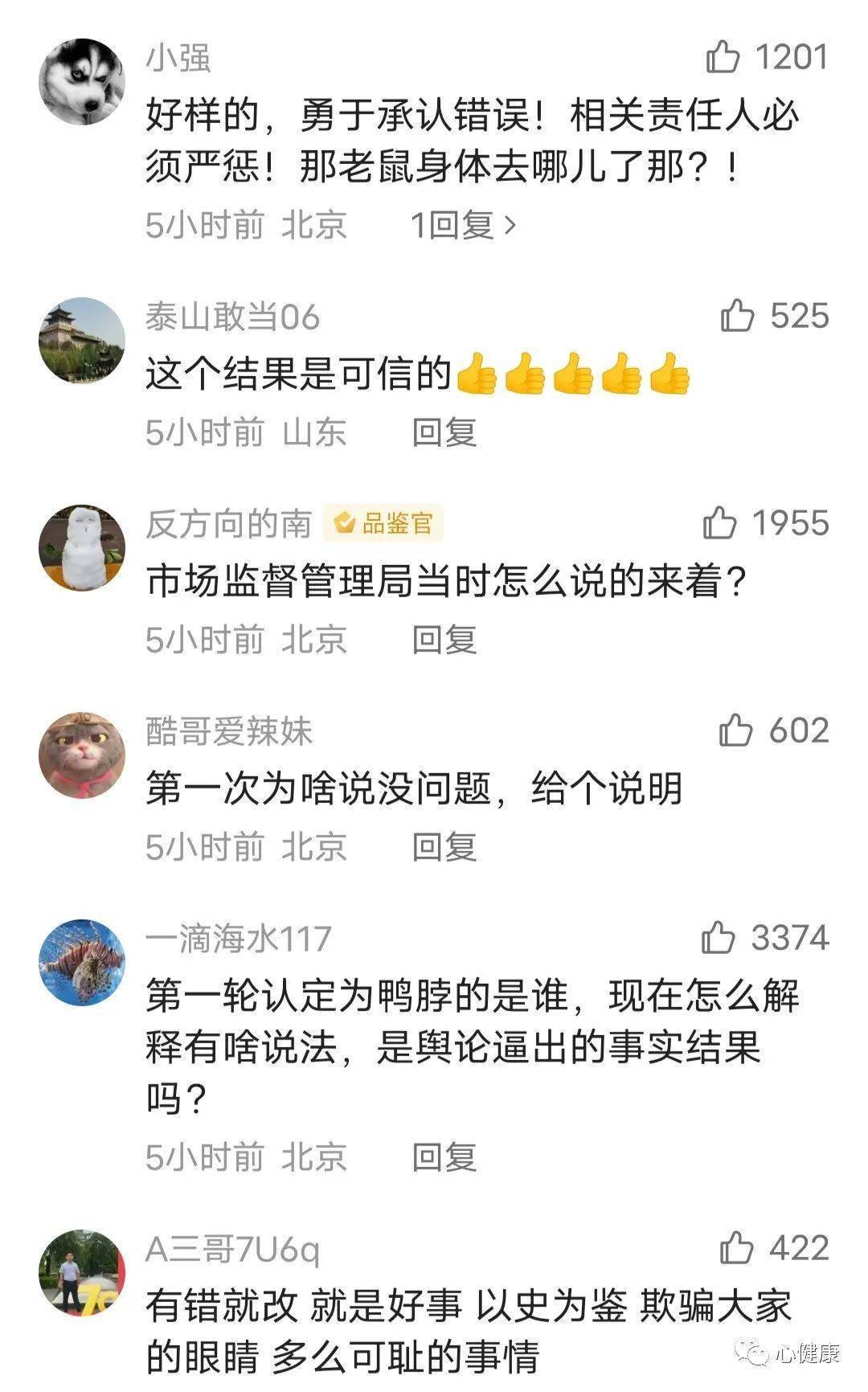Open 泰山敢当06's profile avatar
The height and width of the screenshot is (1392, 868).
(82, 340)
